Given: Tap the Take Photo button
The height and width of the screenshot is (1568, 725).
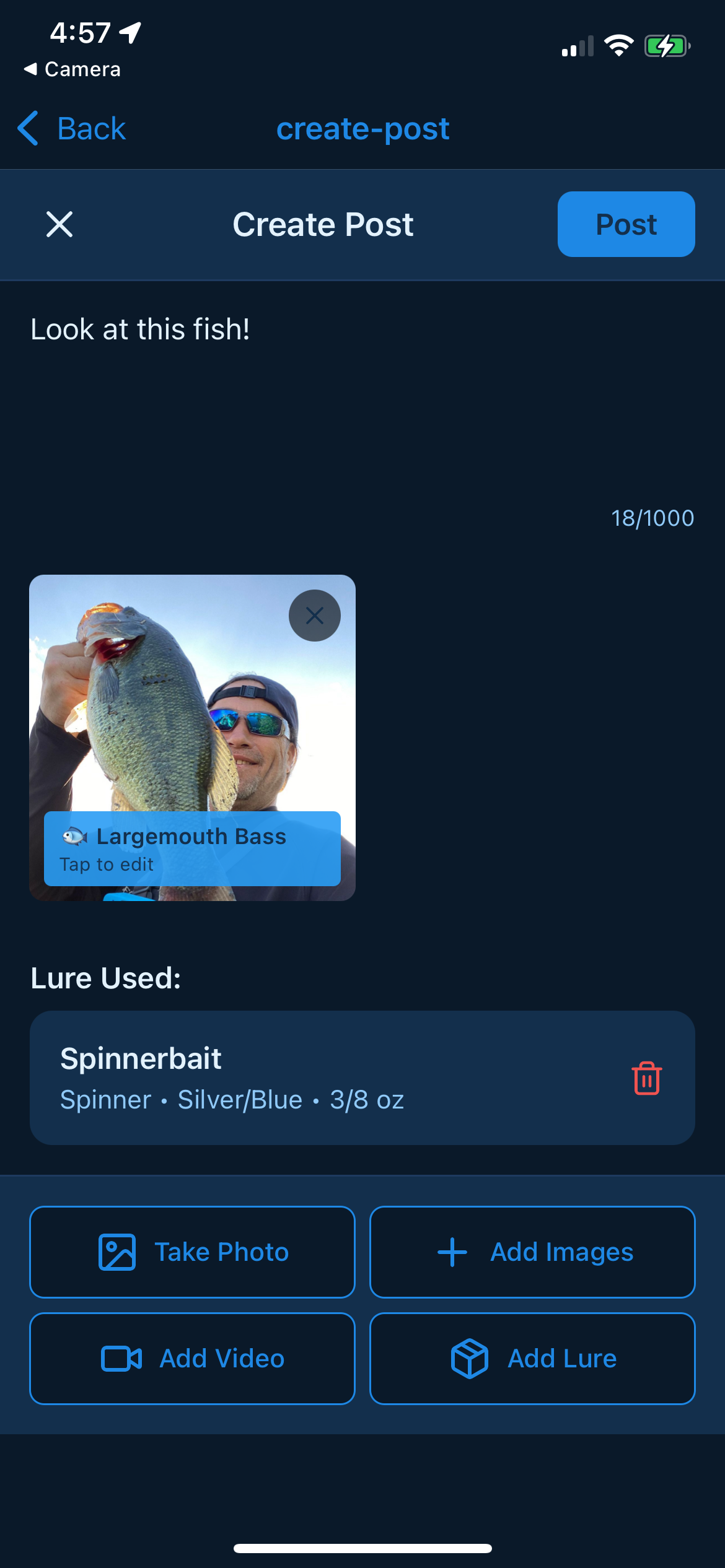Looking at the screenshot, I should [x=192, y=1252].
